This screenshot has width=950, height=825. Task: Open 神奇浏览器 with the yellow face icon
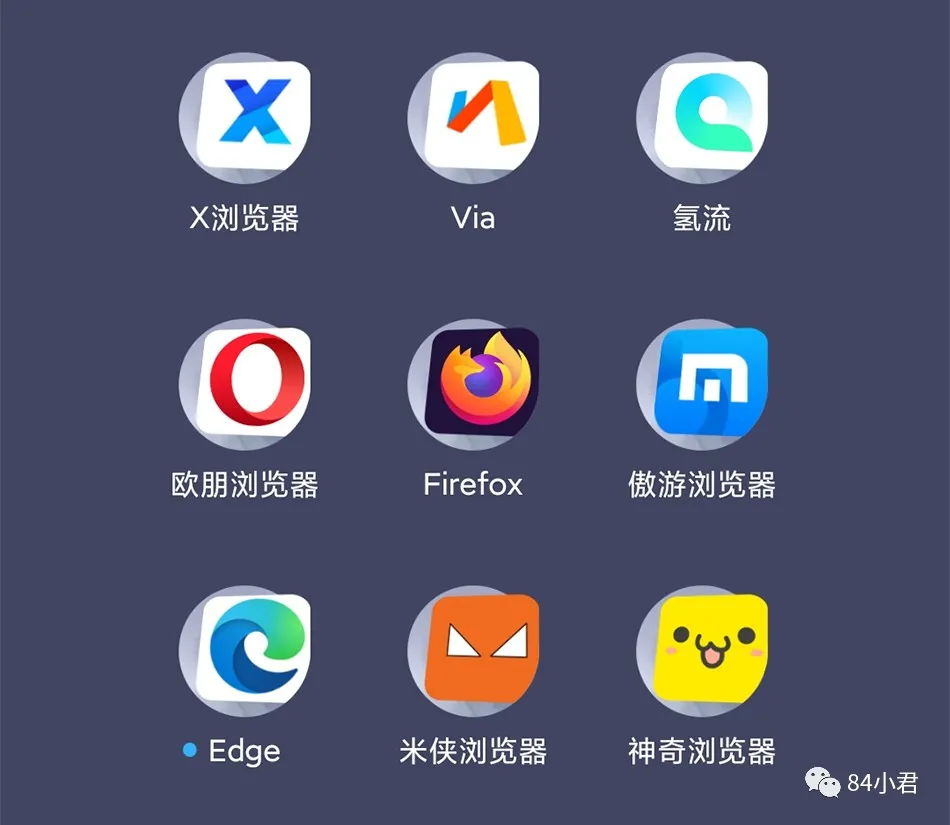point(702,652)
